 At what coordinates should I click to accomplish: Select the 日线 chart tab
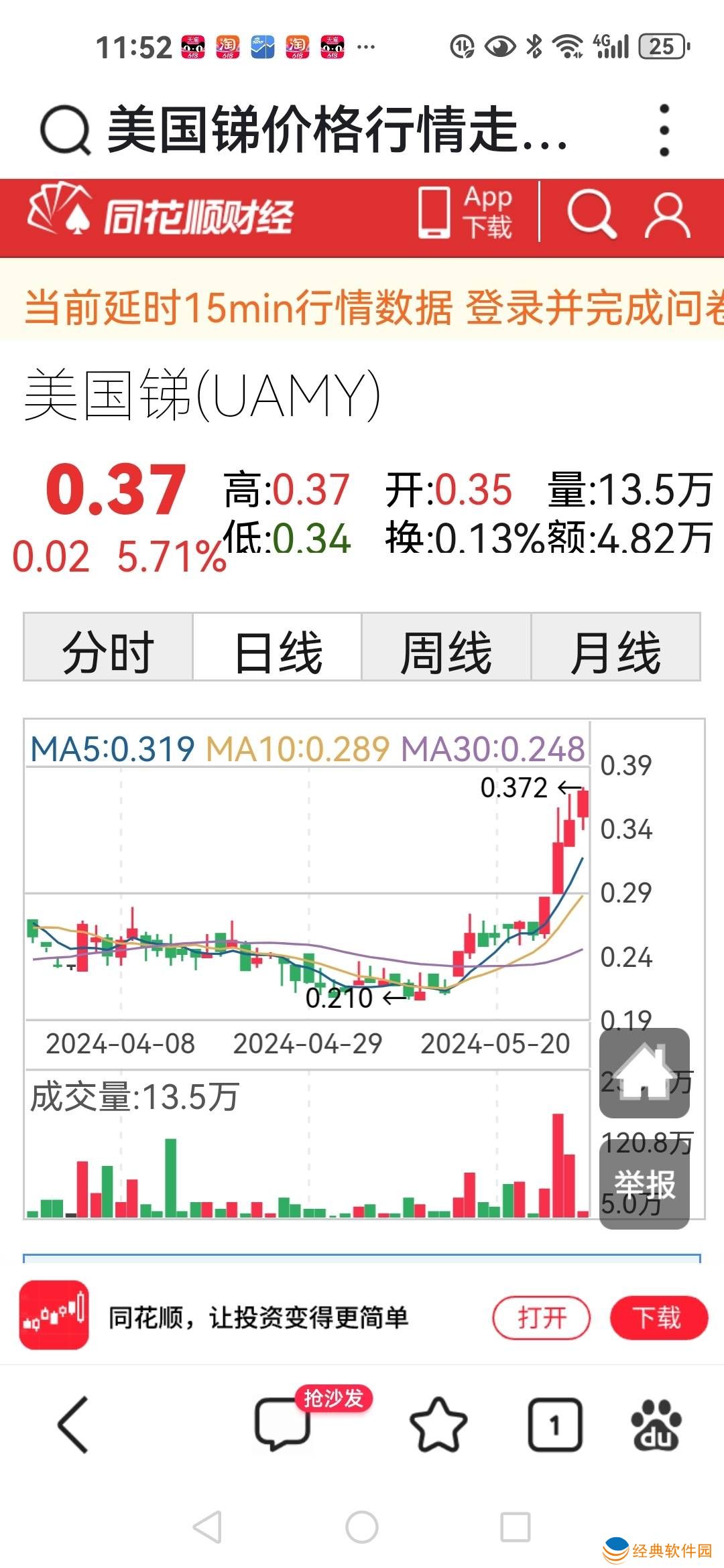tap(278, 649)
